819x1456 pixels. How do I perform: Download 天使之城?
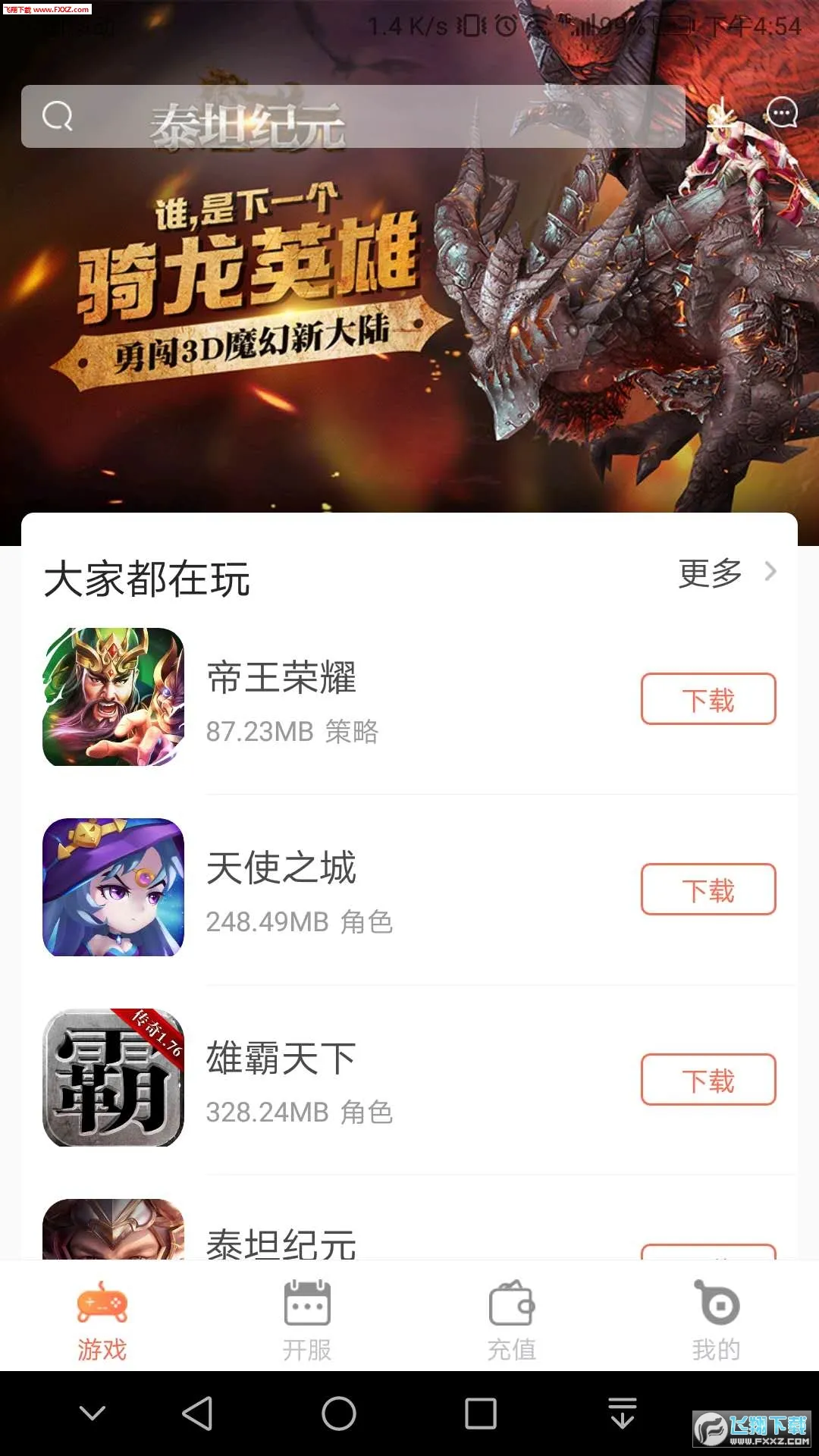pos(708,890)
